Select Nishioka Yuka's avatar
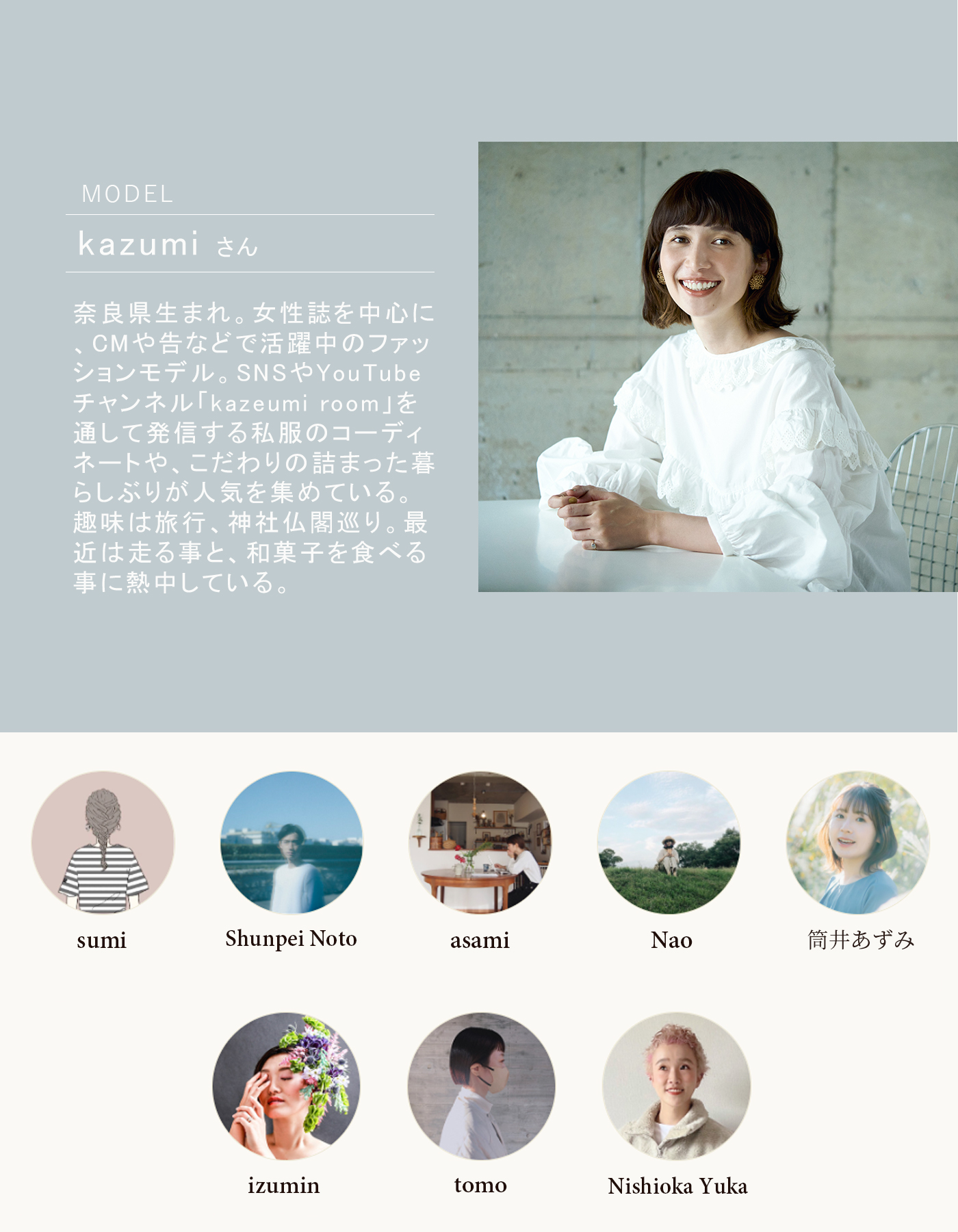The height and width of the screenshot is (1232, 958). (676, 1086)
